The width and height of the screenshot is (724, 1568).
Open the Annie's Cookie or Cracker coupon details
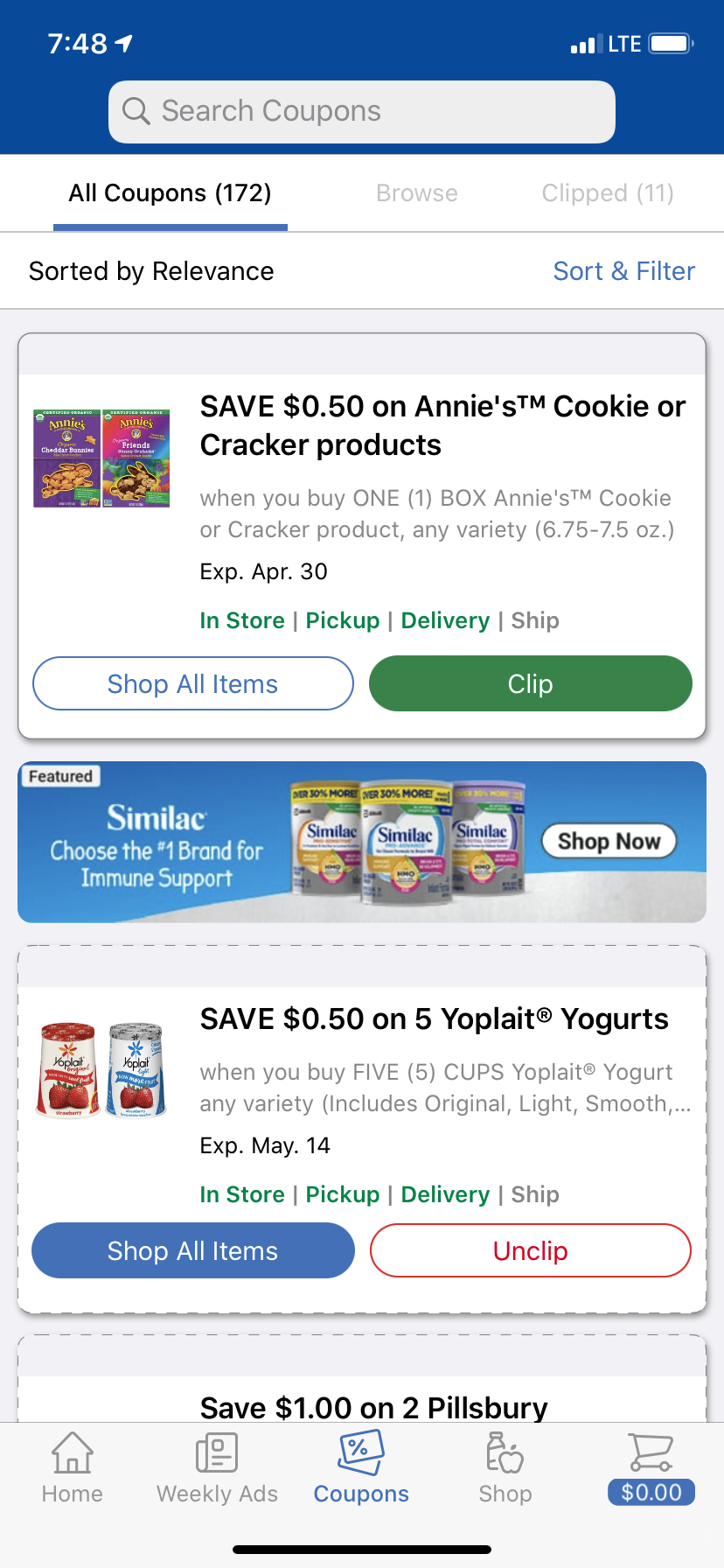pyautogui.click(x=442, y=426)
